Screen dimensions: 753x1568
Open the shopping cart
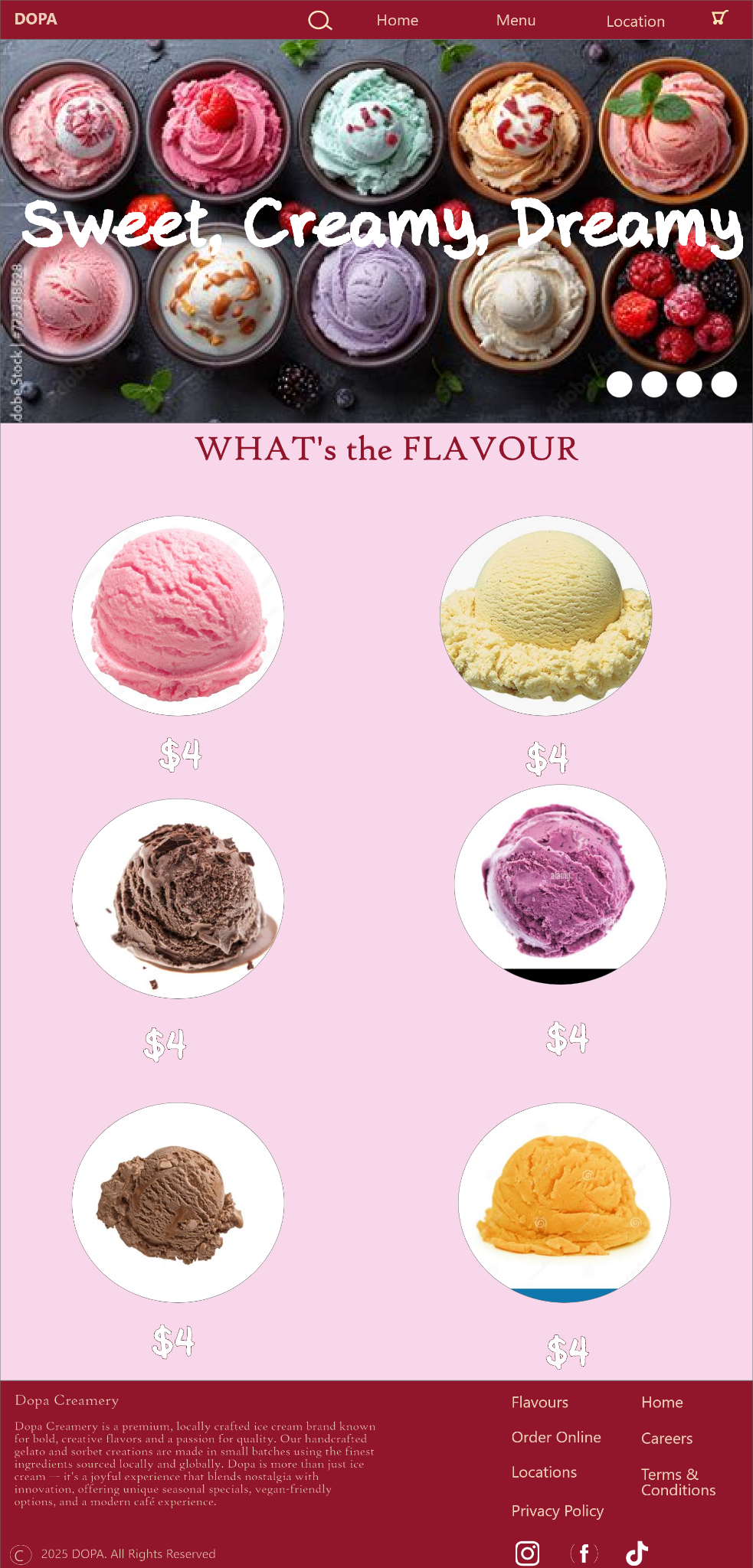coord(719,18)
